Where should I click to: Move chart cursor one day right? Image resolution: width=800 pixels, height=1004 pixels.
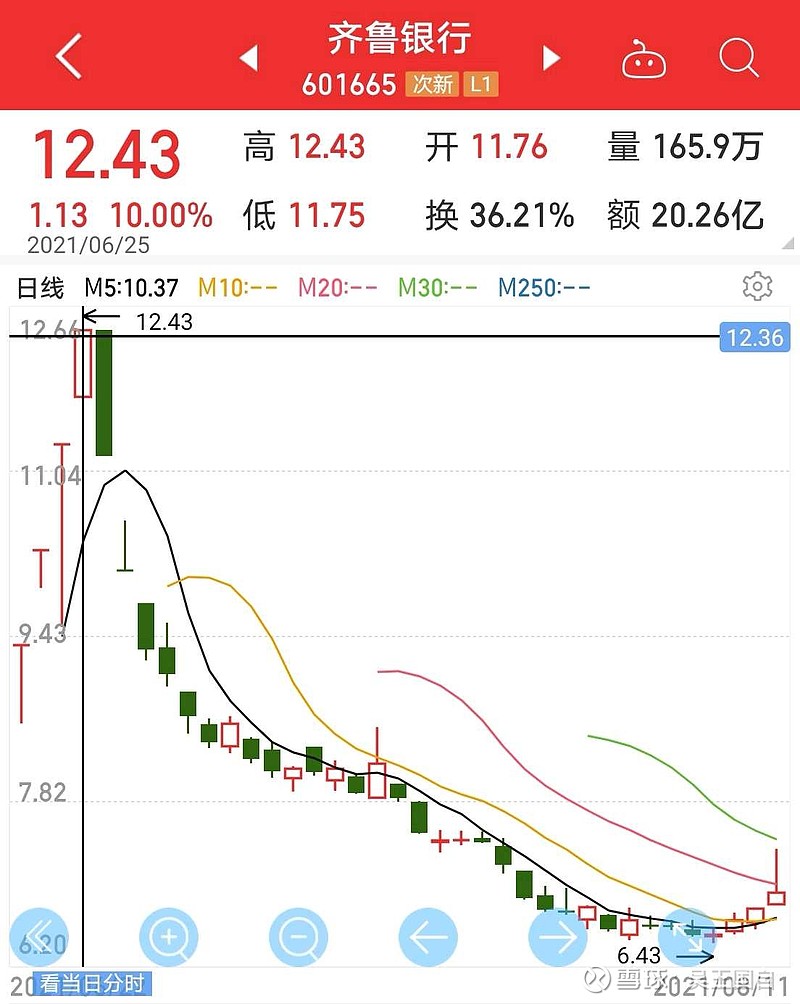point(557,937)
